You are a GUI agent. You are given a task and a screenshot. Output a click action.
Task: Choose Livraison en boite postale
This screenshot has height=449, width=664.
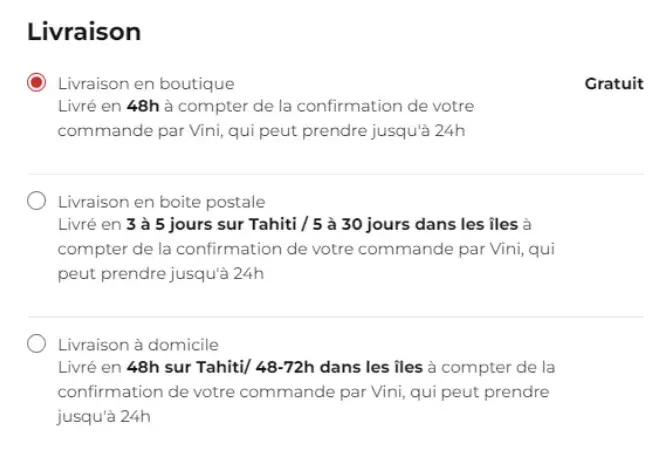(37, 201)
